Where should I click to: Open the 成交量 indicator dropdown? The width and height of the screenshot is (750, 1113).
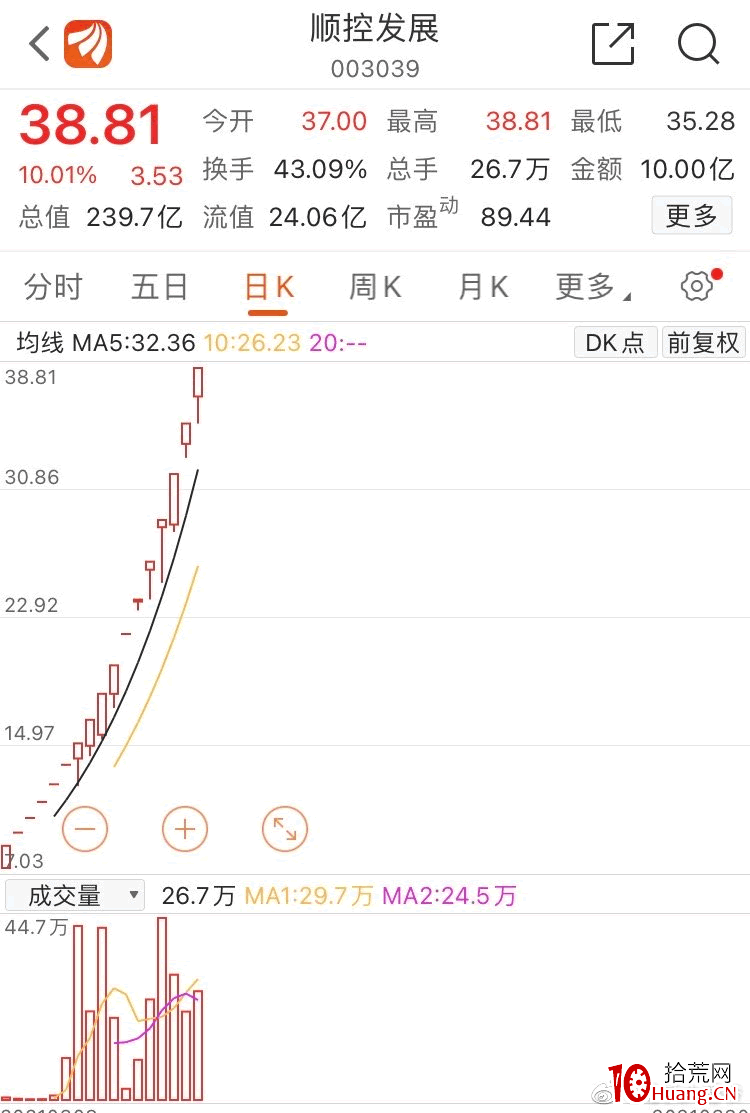pyautogui.click(x=75, y=895)
